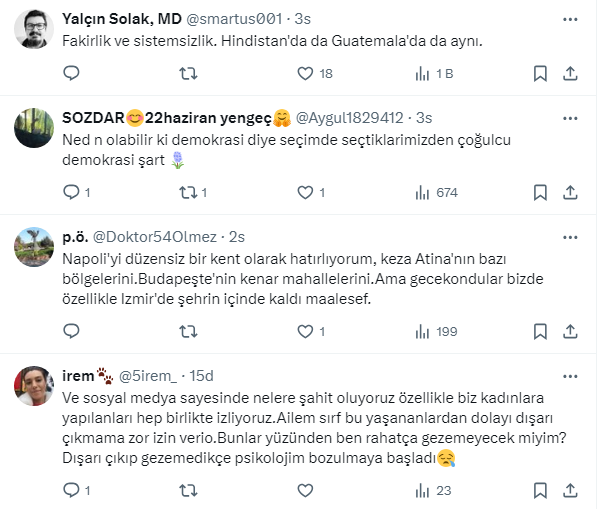605x509 pixels.
Task: Like Yalçın Solak's tweet
Action: tap(307, 73)
